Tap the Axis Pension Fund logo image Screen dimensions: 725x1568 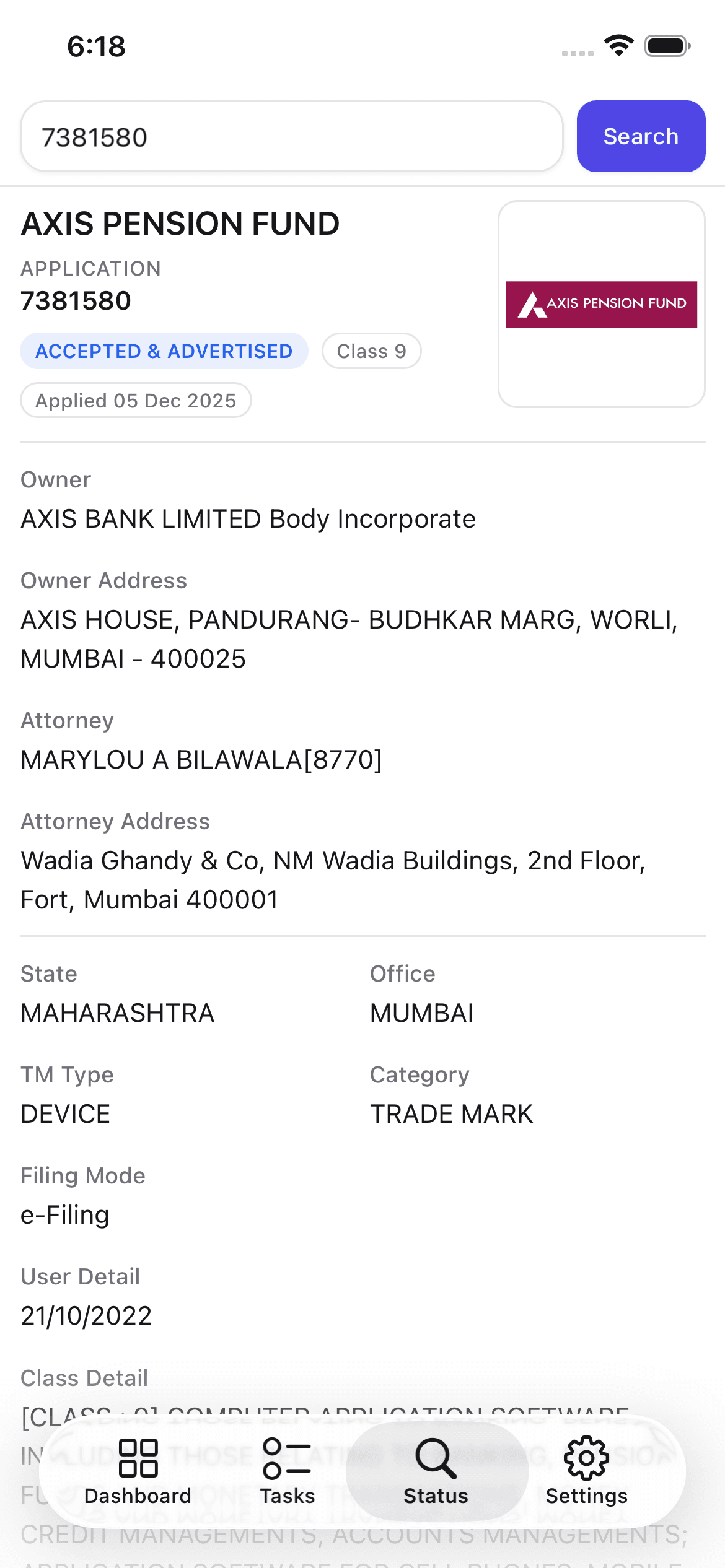600,303
